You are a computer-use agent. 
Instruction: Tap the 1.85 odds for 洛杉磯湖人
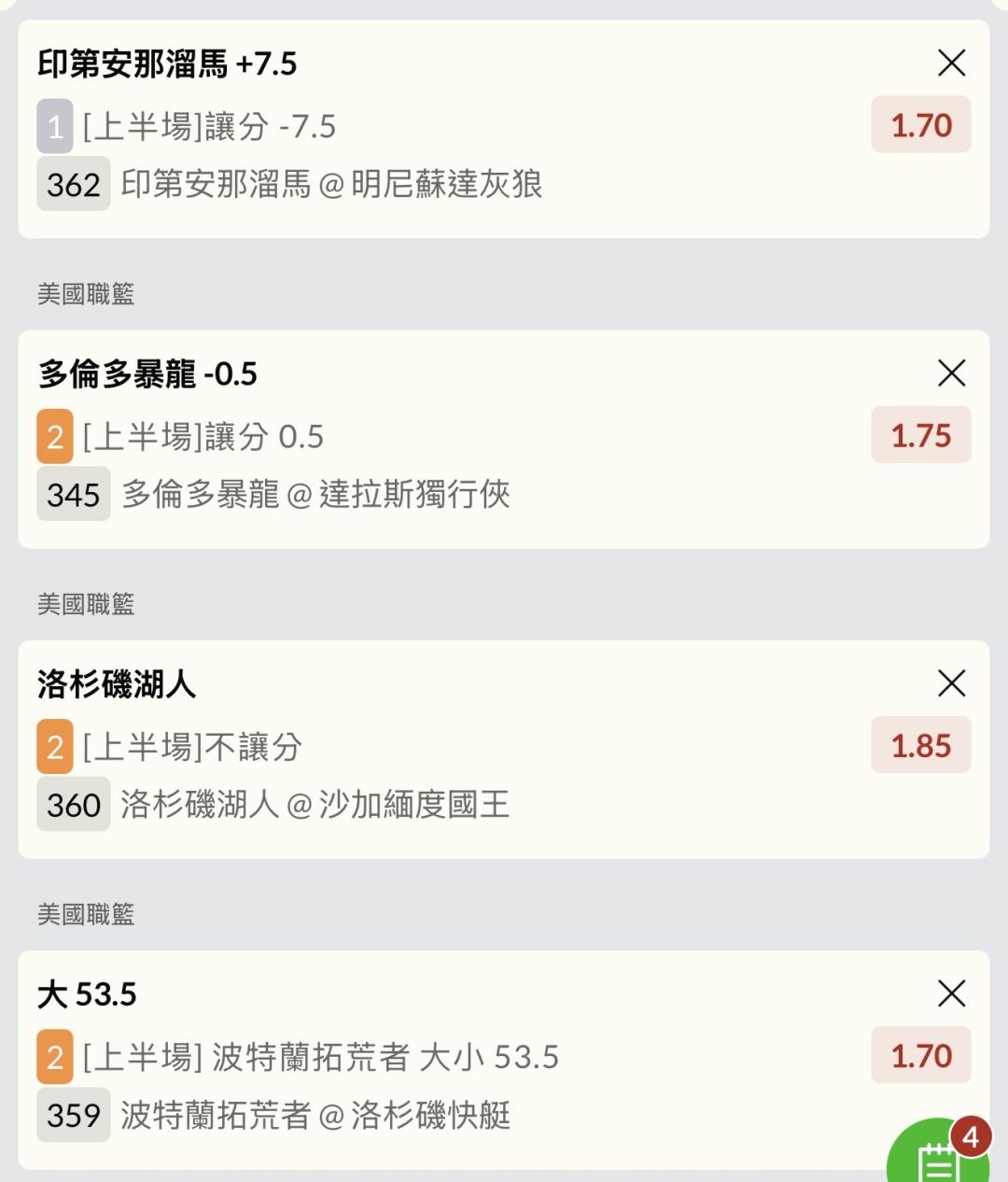[920, 745]
